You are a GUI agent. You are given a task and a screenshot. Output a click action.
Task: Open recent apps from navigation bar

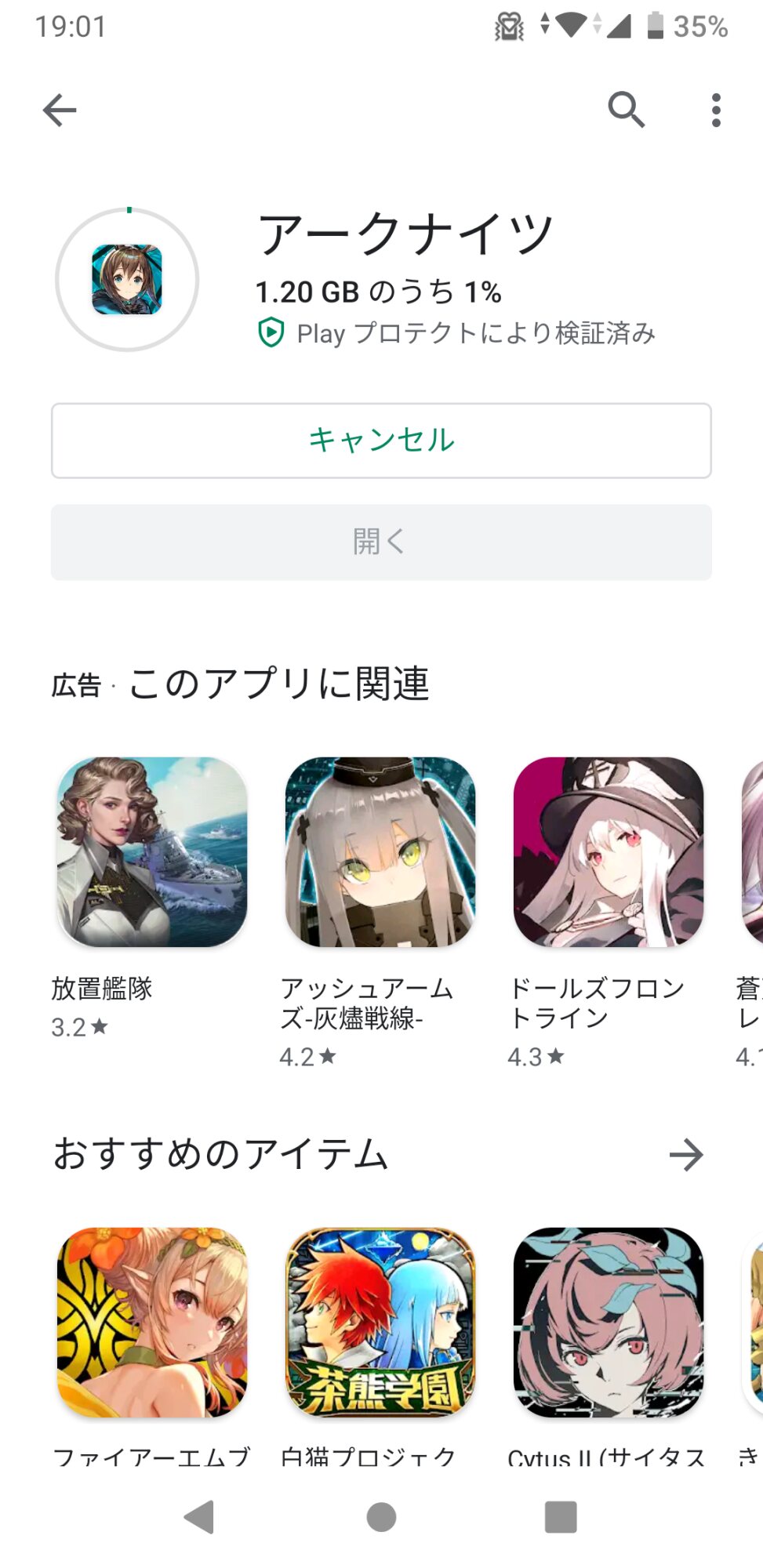point(561,1517)
